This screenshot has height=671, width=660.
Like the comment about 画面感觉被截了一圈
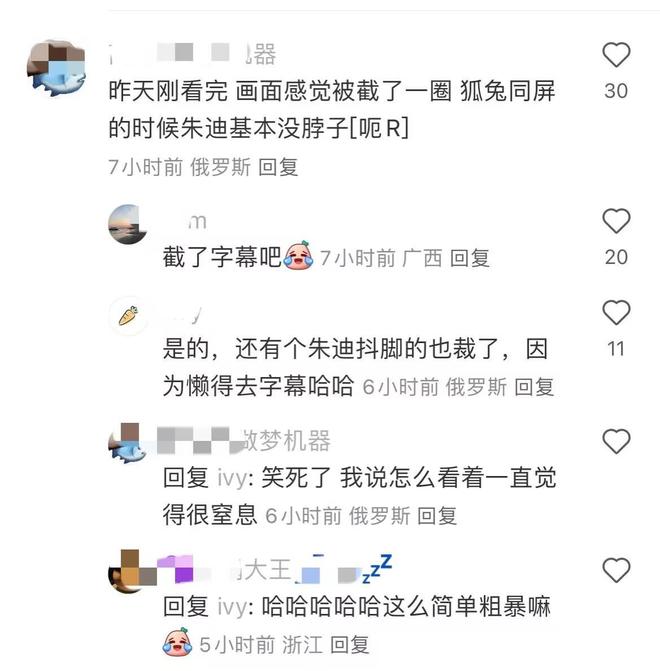click(616, 55)
